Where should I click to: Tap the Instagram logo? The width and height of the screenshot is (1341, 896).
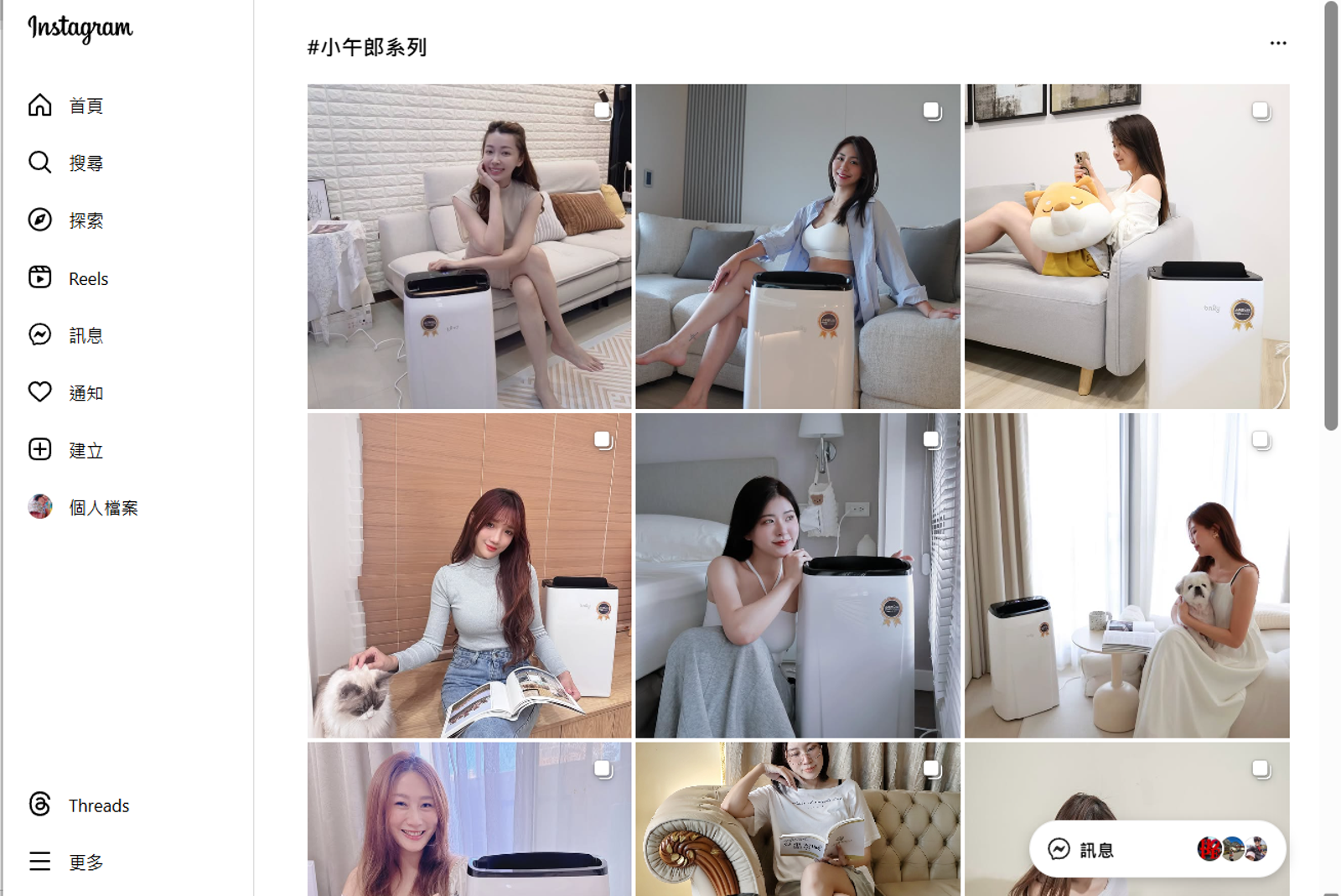[x=80, y=28]
